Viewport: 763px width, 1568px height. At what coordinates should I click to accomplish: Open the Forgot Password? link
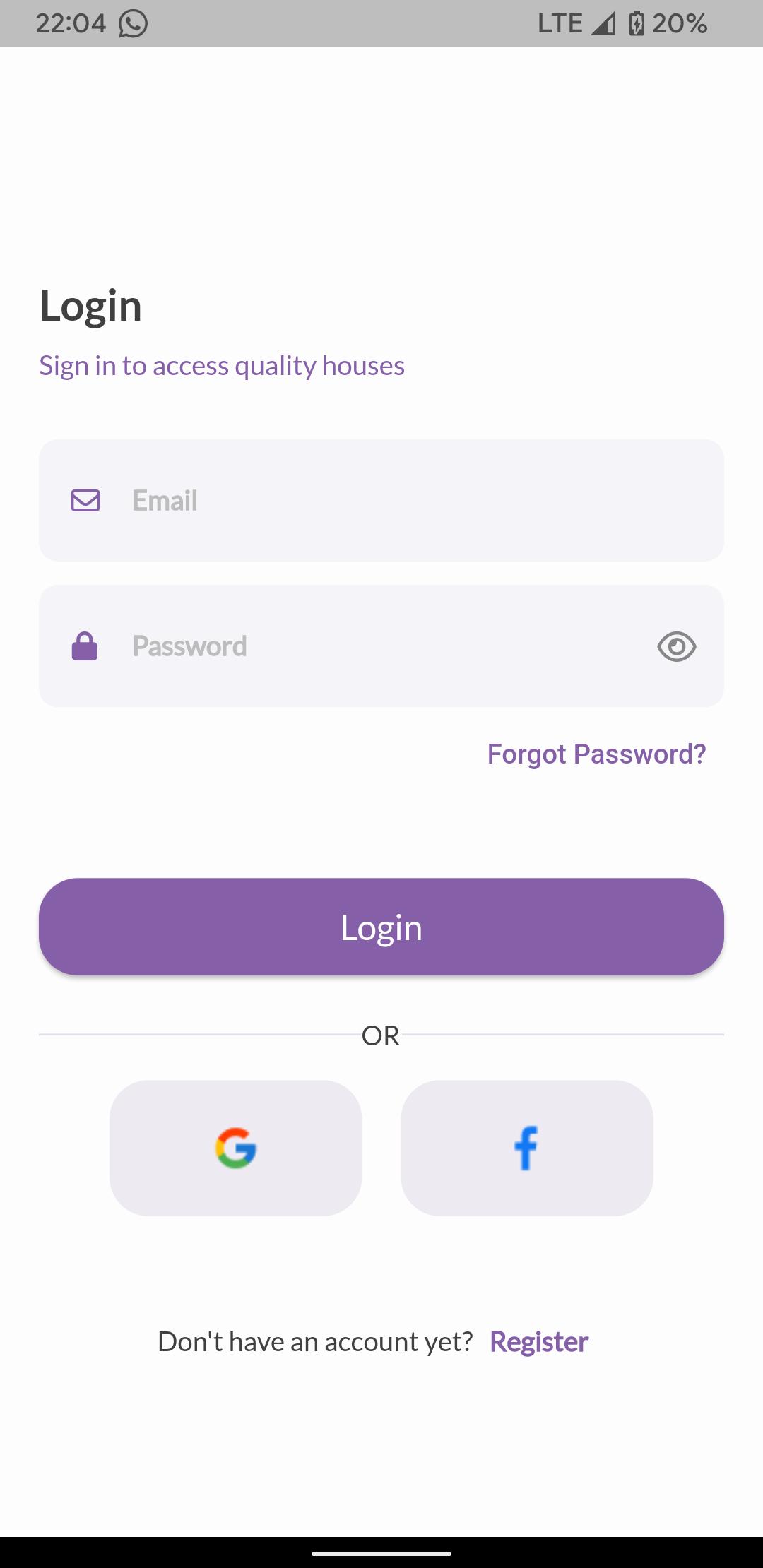596,754
